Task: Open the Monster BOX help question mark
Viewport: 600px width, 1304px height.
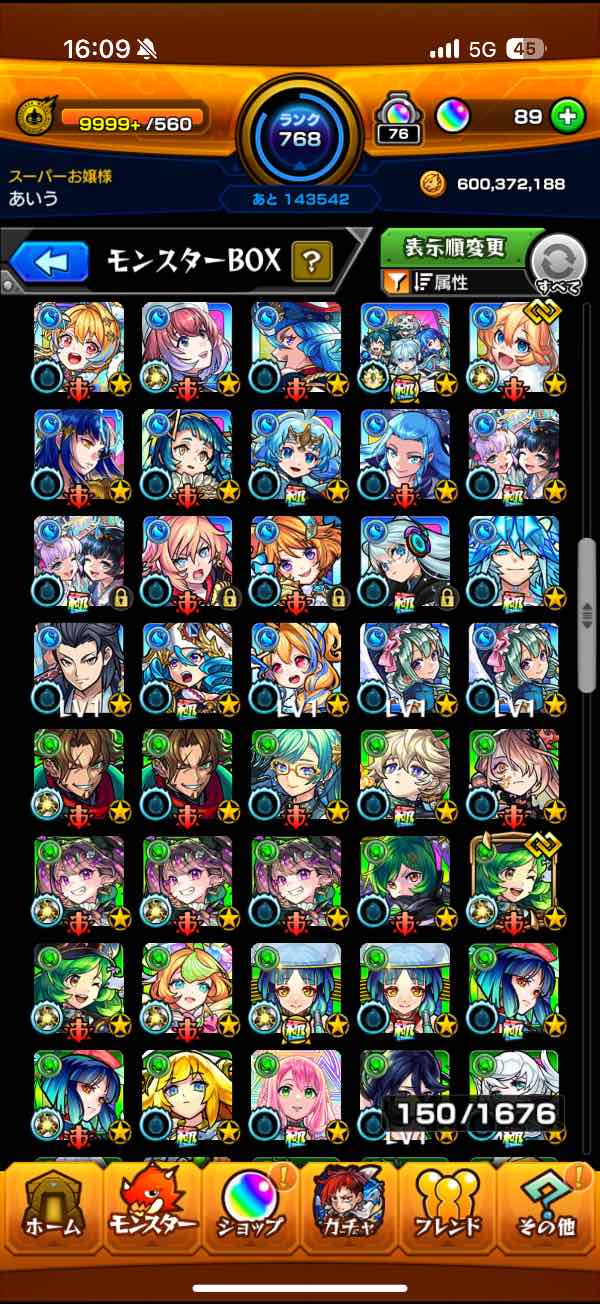Action: [312, 262]
